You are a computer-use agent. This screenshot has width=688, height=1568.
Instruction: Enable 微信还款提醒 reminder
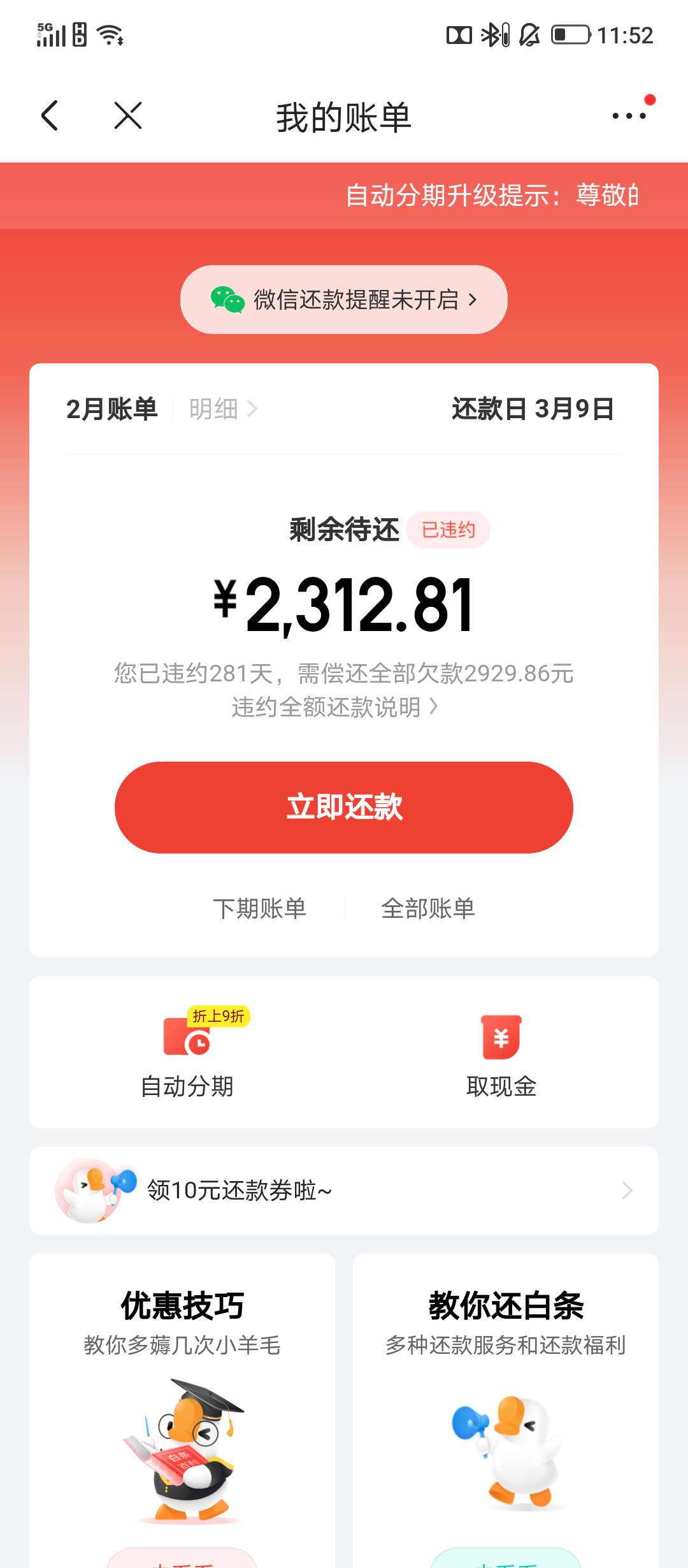[x=344, y=300]
